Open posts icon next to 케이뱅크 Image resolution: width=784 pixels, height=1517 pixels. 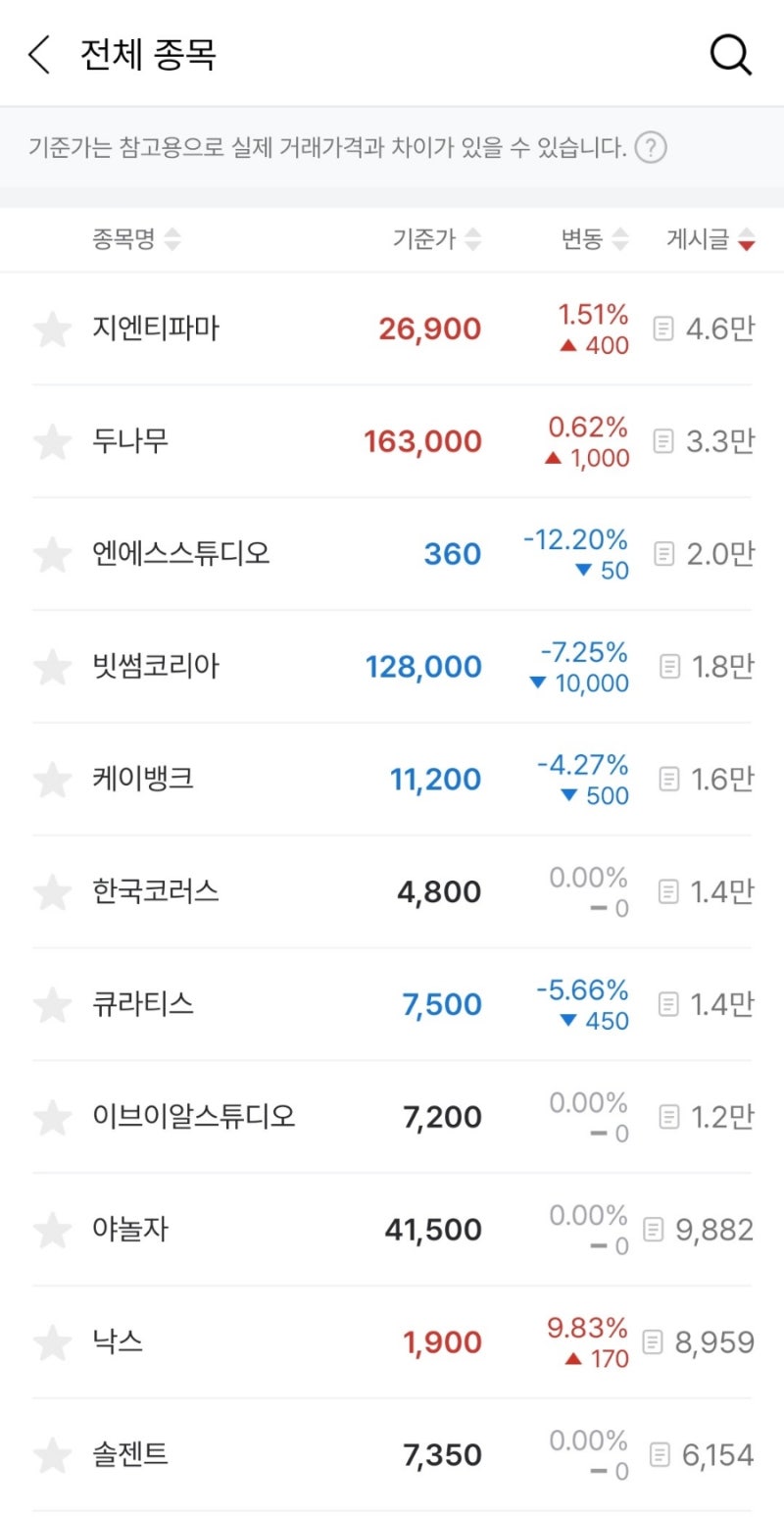(669, 779)
